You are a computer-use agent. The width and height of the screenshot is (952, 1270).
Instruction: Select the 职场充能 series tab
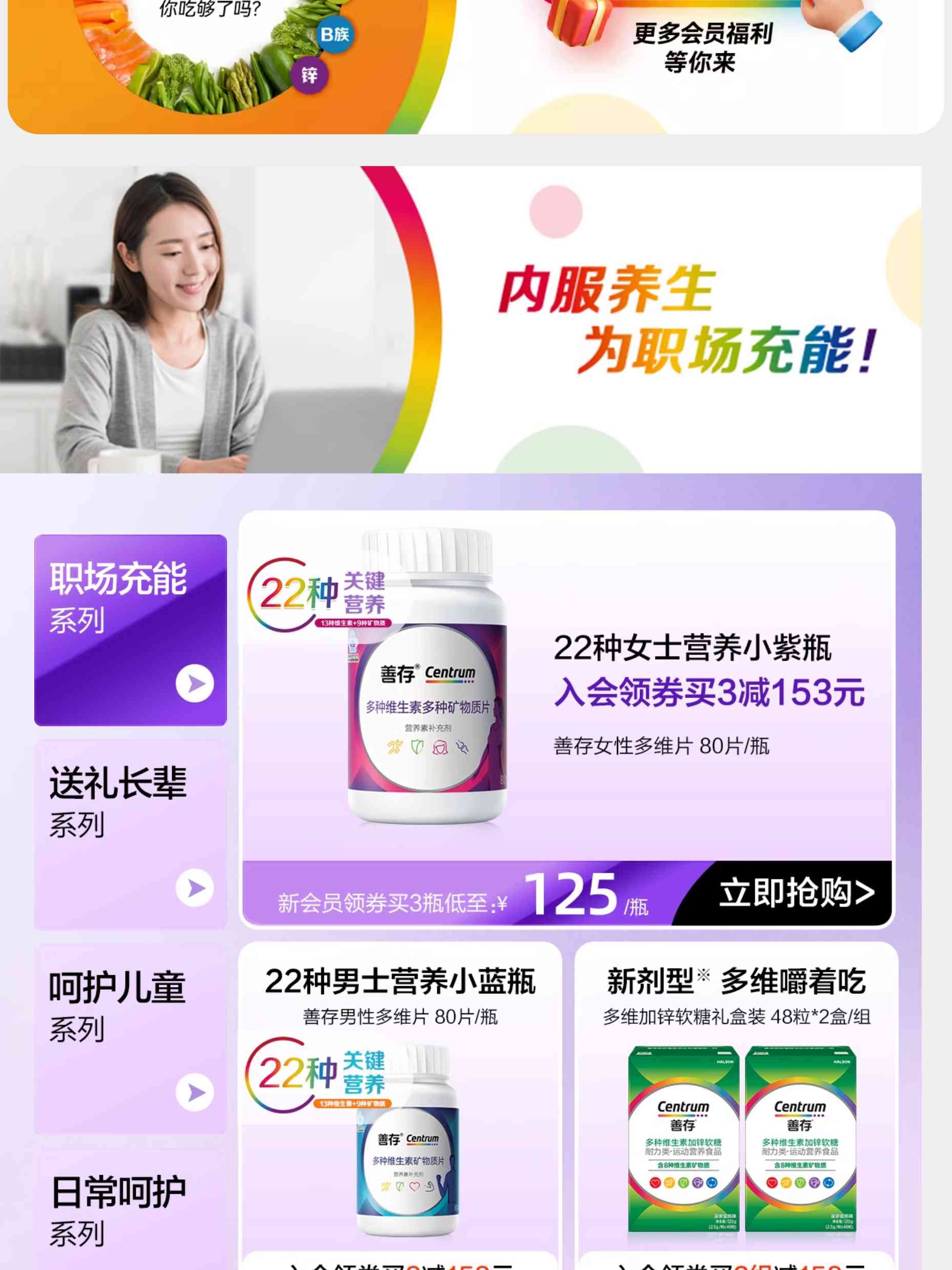pyautogui.click(x=130, y=630)
